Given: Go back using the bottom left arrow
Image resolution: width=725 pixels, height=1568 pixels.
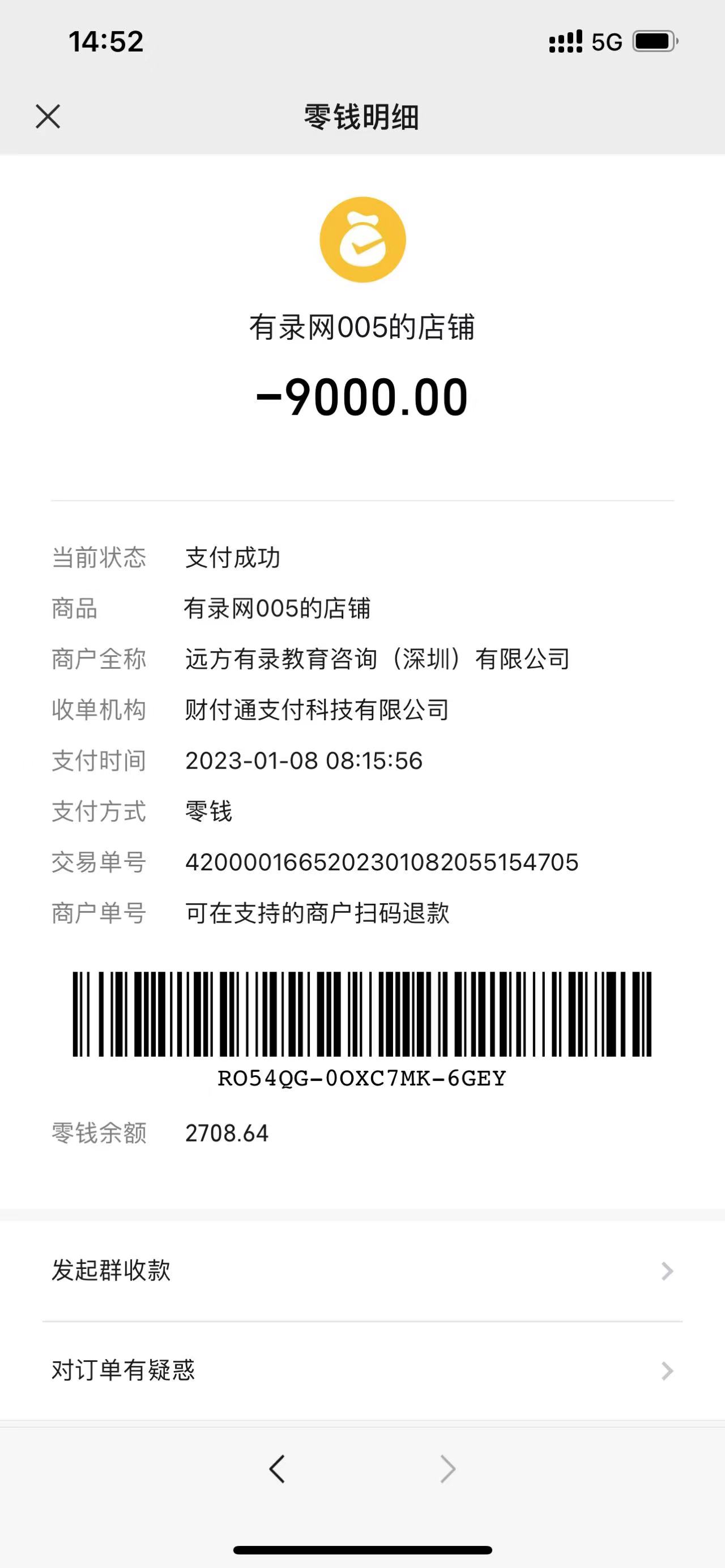Looking at the screenshot, I should [x=277, y=1469].
